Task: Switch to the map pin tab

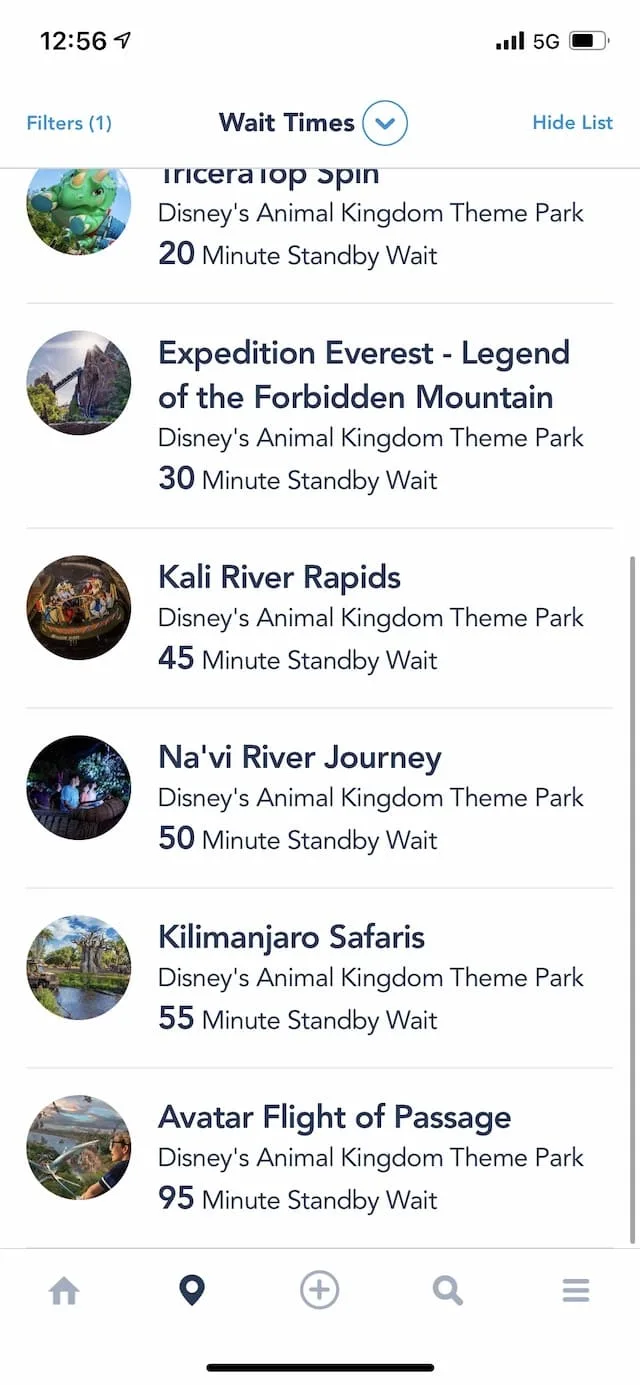Action: [191, 1291]
